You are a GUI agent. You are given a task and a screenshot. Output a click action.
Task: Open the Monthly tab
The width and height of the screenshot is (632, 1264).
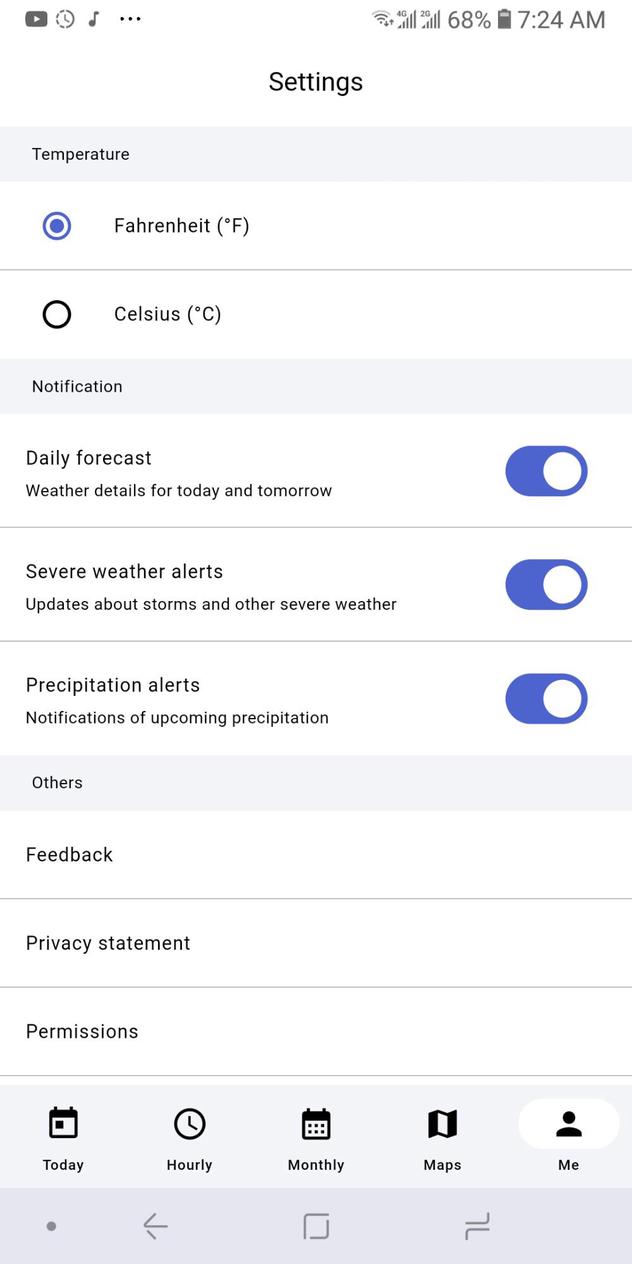316,1138
